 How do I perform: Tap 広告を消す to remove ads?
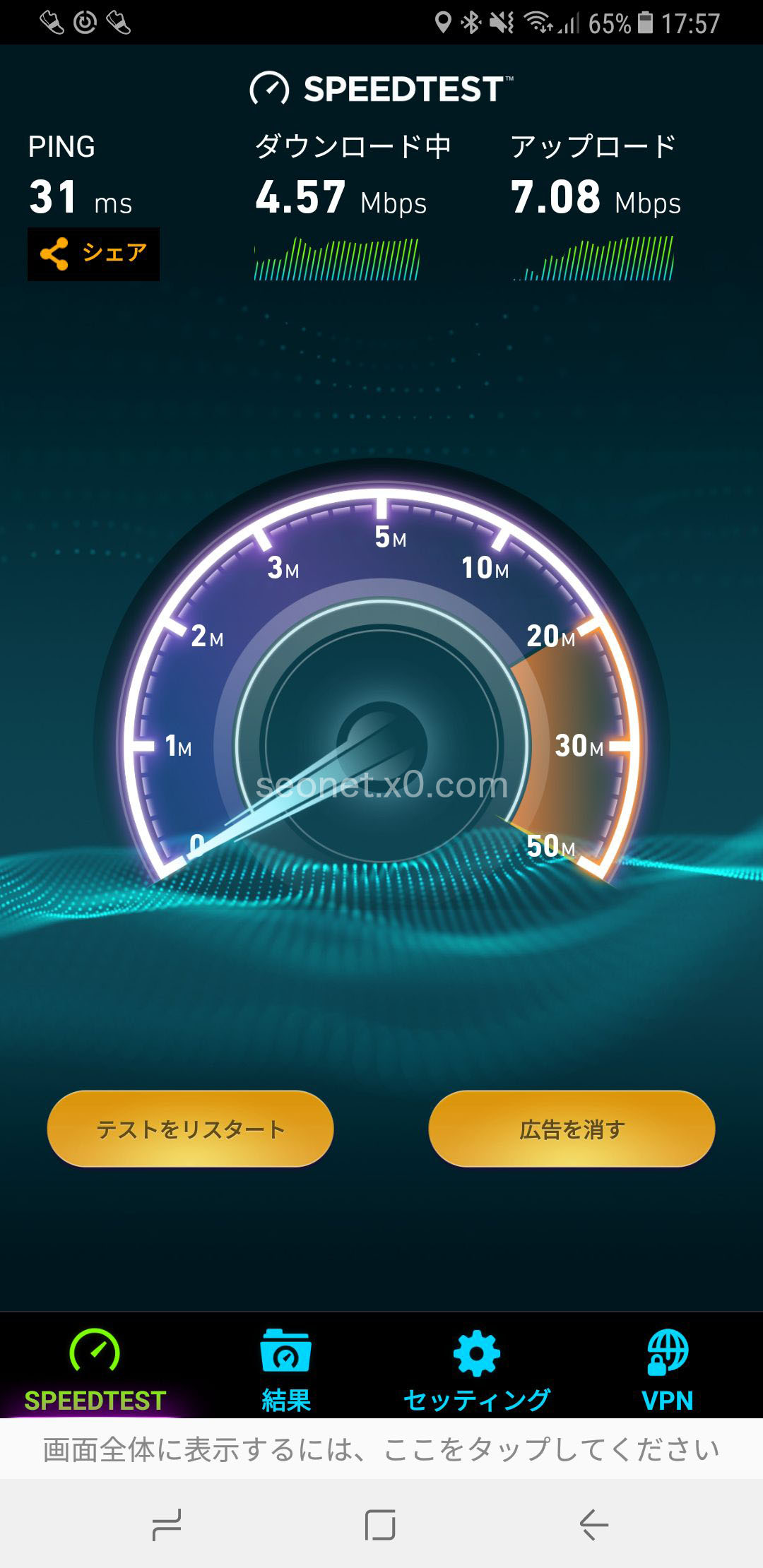572,1129
